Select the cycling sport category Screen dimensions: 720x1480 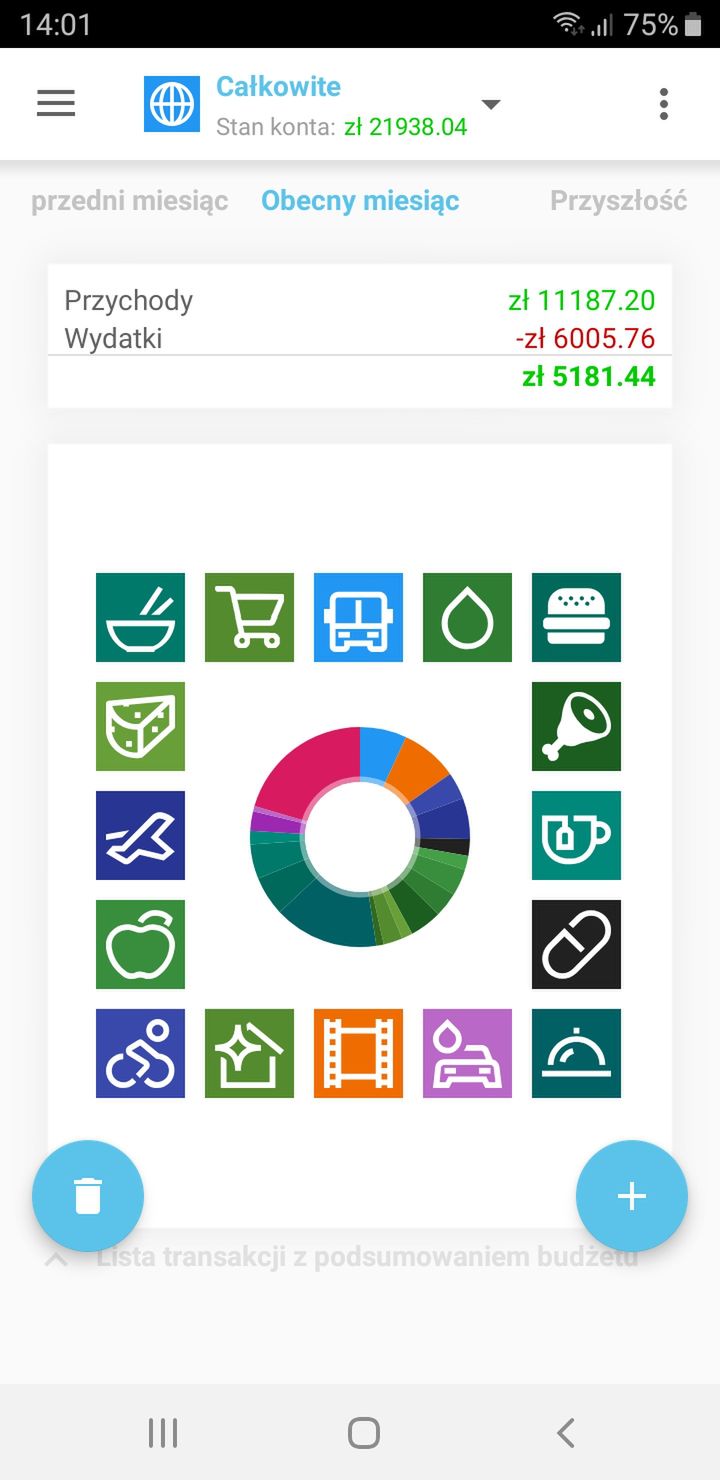[x=140, y=1053]
